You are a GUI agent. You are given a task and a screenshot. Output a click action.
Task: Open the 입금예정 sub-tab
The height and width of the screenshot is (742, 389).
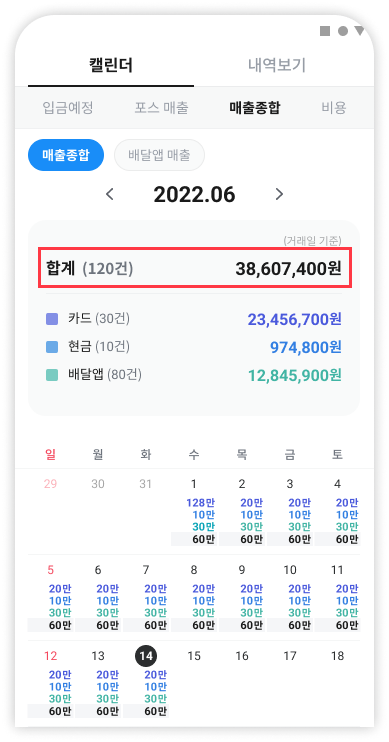[x=68, y=108]
